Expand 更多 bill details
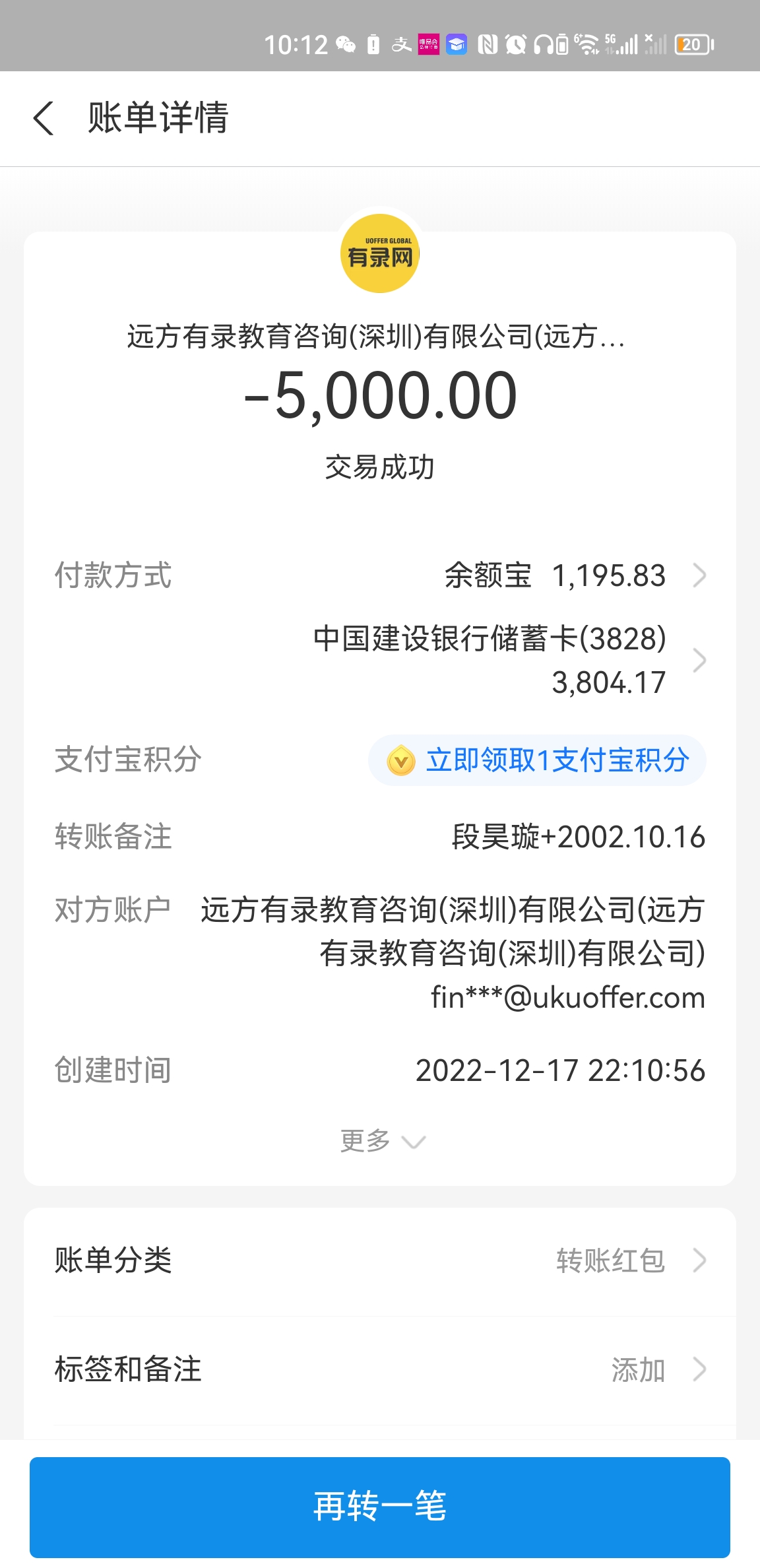This screenshot has height=1568, width=760. (x=381, y=1140)
